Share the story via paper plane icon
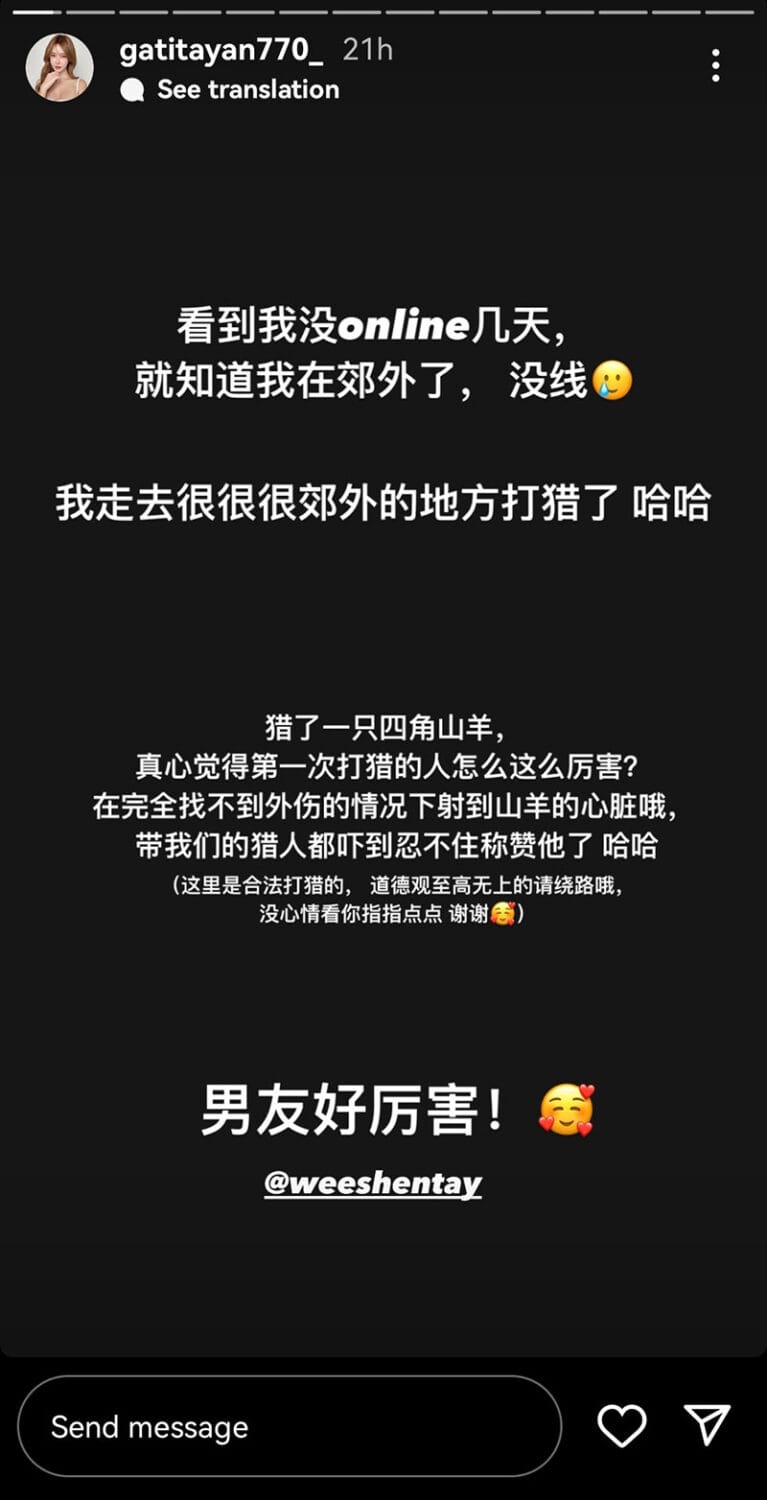The image size is (767, 1500). [x=707, y=1425]
